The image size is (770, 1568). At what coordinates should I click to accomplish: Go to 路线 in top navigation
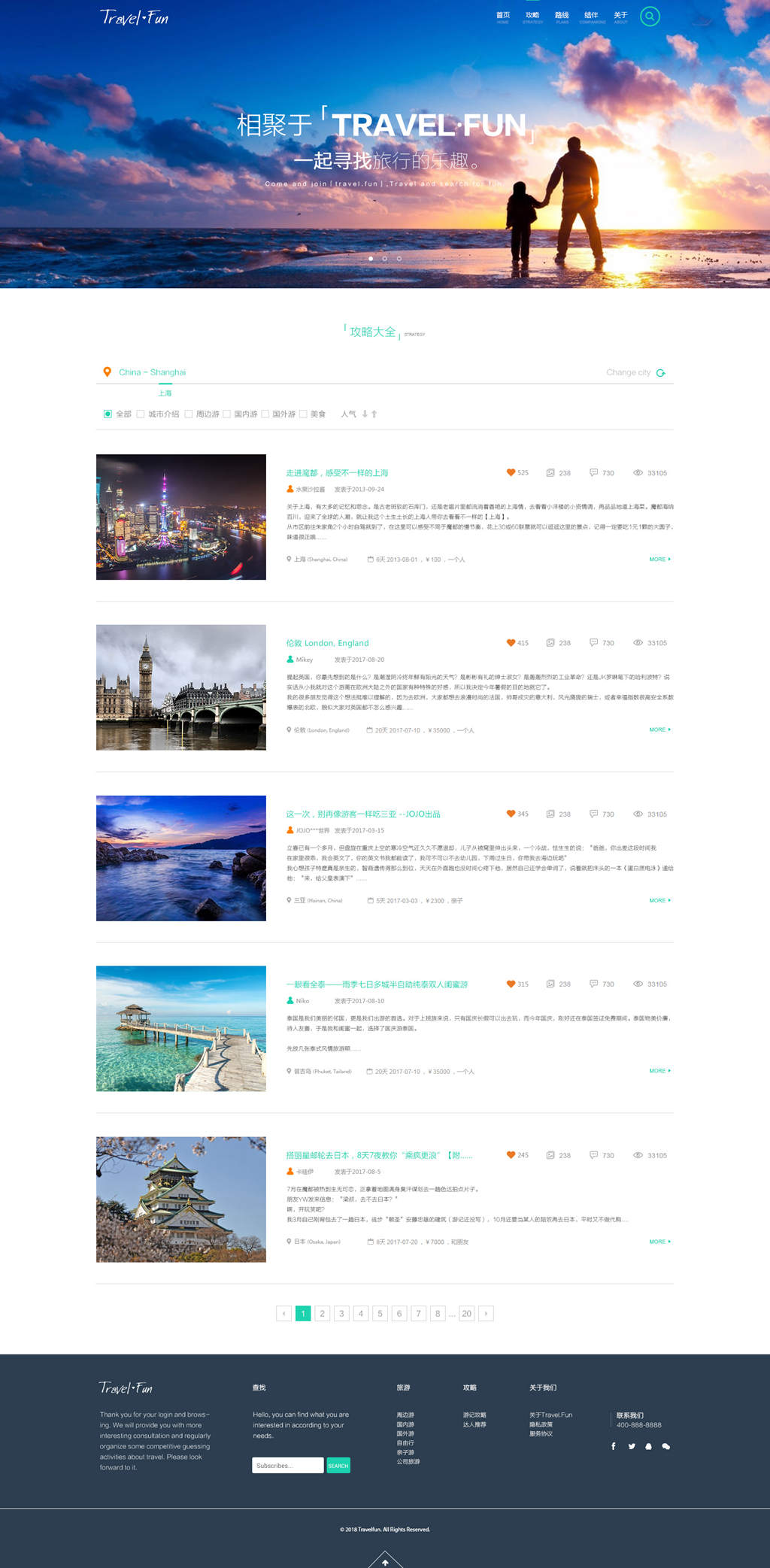click(562, 17)
